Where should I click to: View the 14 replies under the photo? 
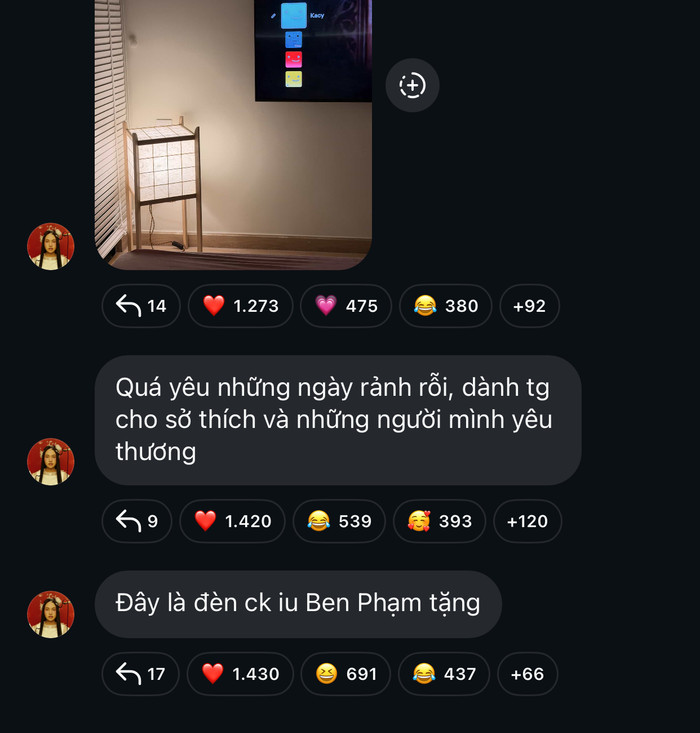tap(141, 306)
